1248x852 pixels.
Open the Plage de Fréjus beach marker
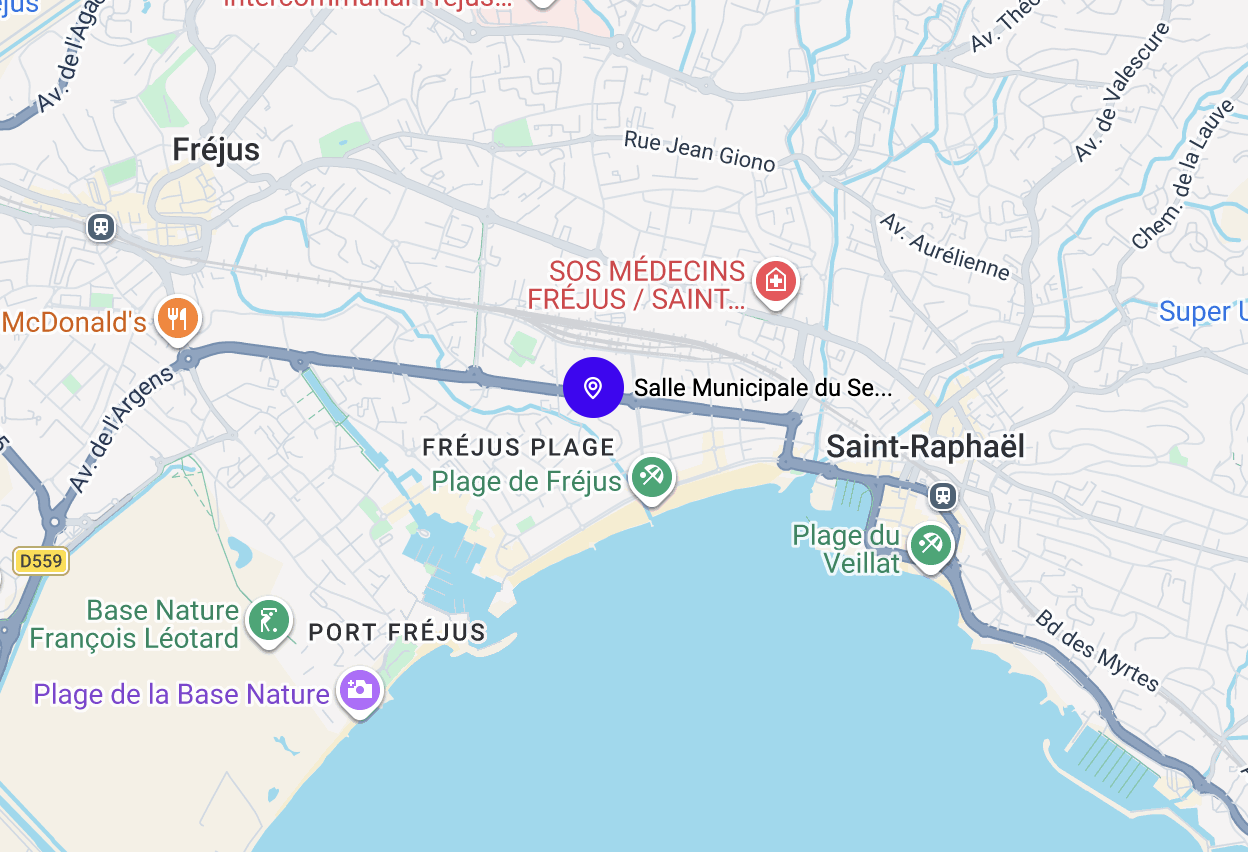tap(652, 475)
